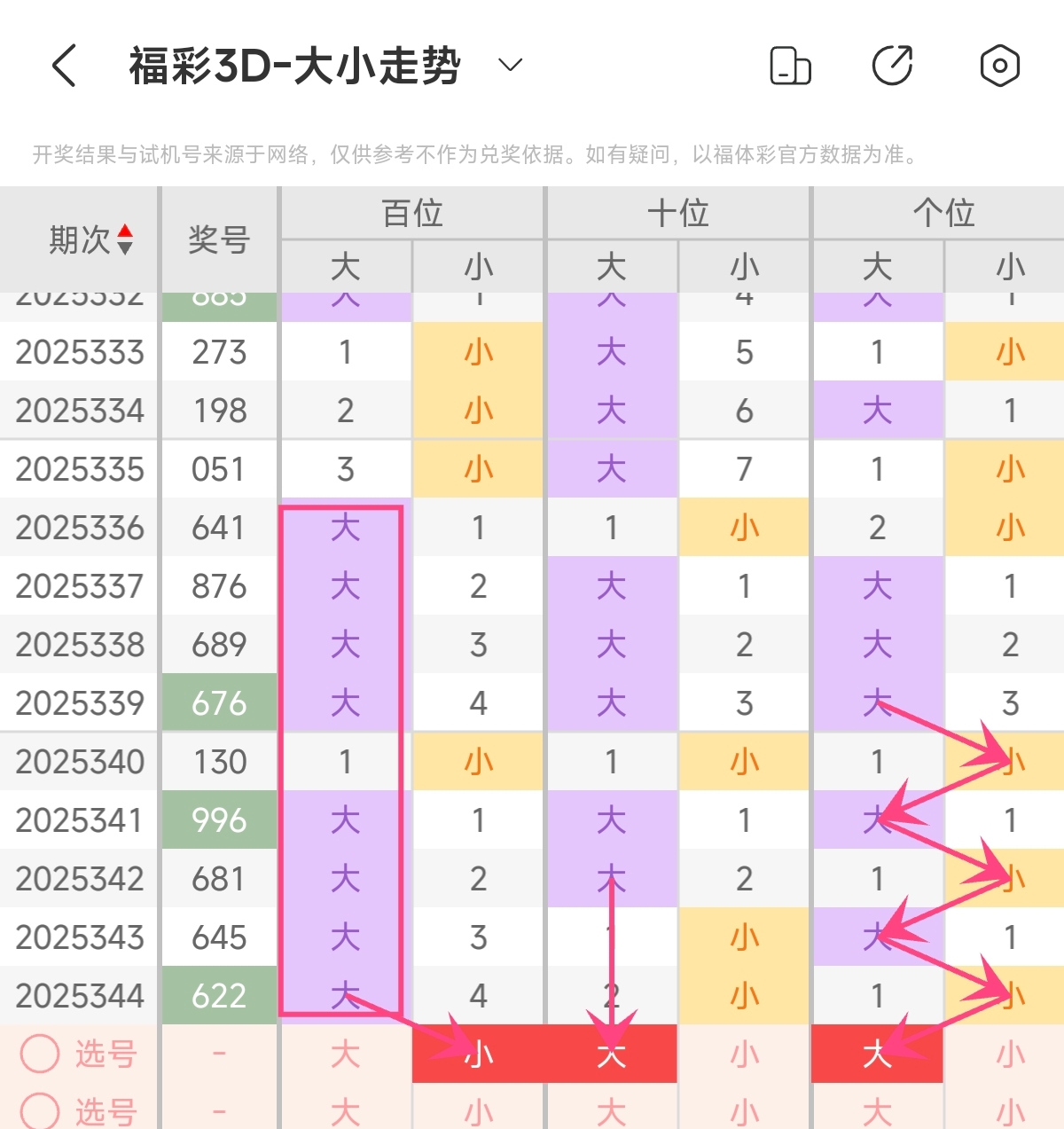Go back using the top-left arrow
The height and width of the screenshot is (1129, 1064).
(x=64, y=66)
